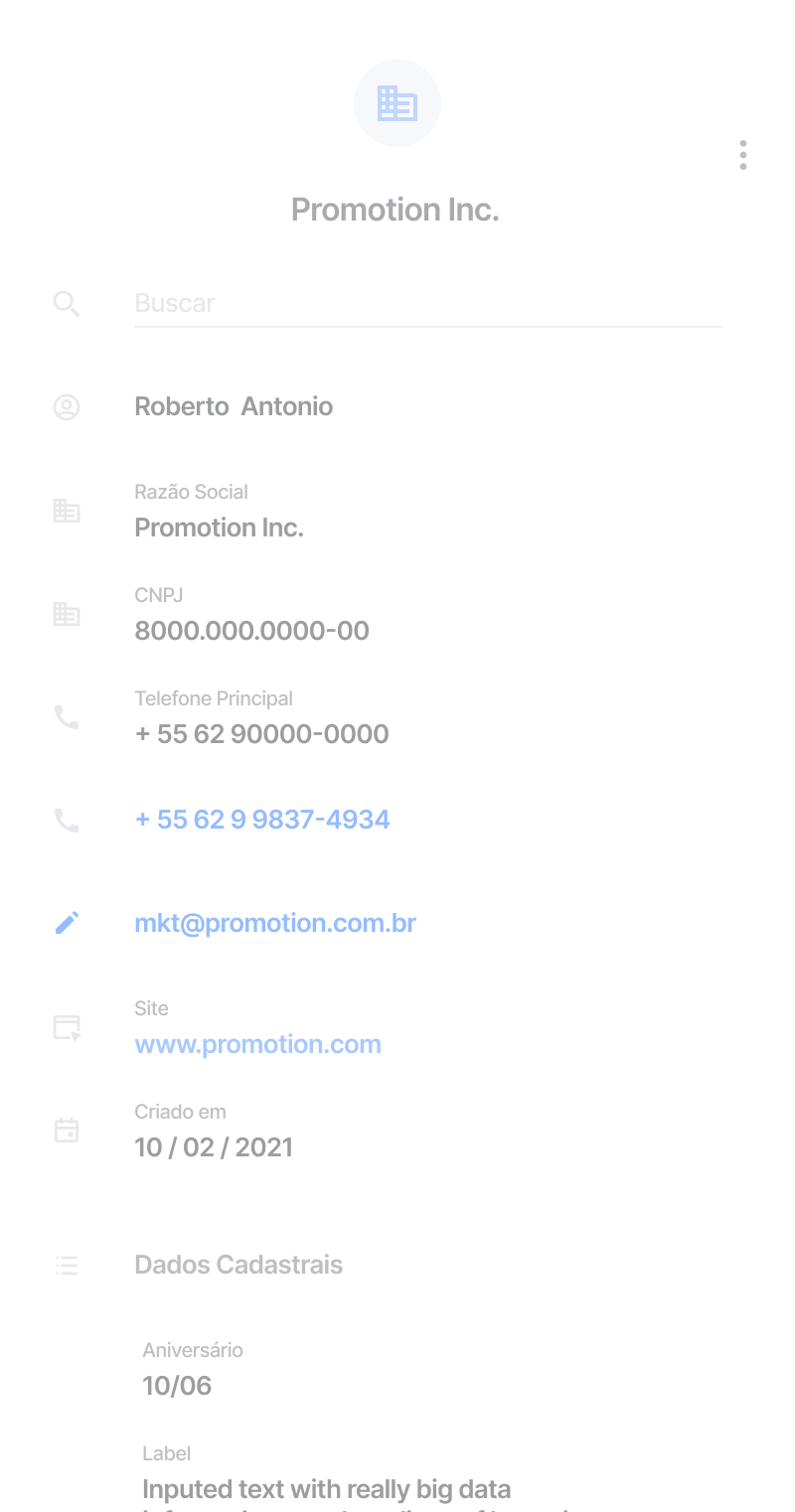This screenshot has height=1512, width=795.
Task: Email mkt@promotion.com.br
Action: (x=275, y=923)
